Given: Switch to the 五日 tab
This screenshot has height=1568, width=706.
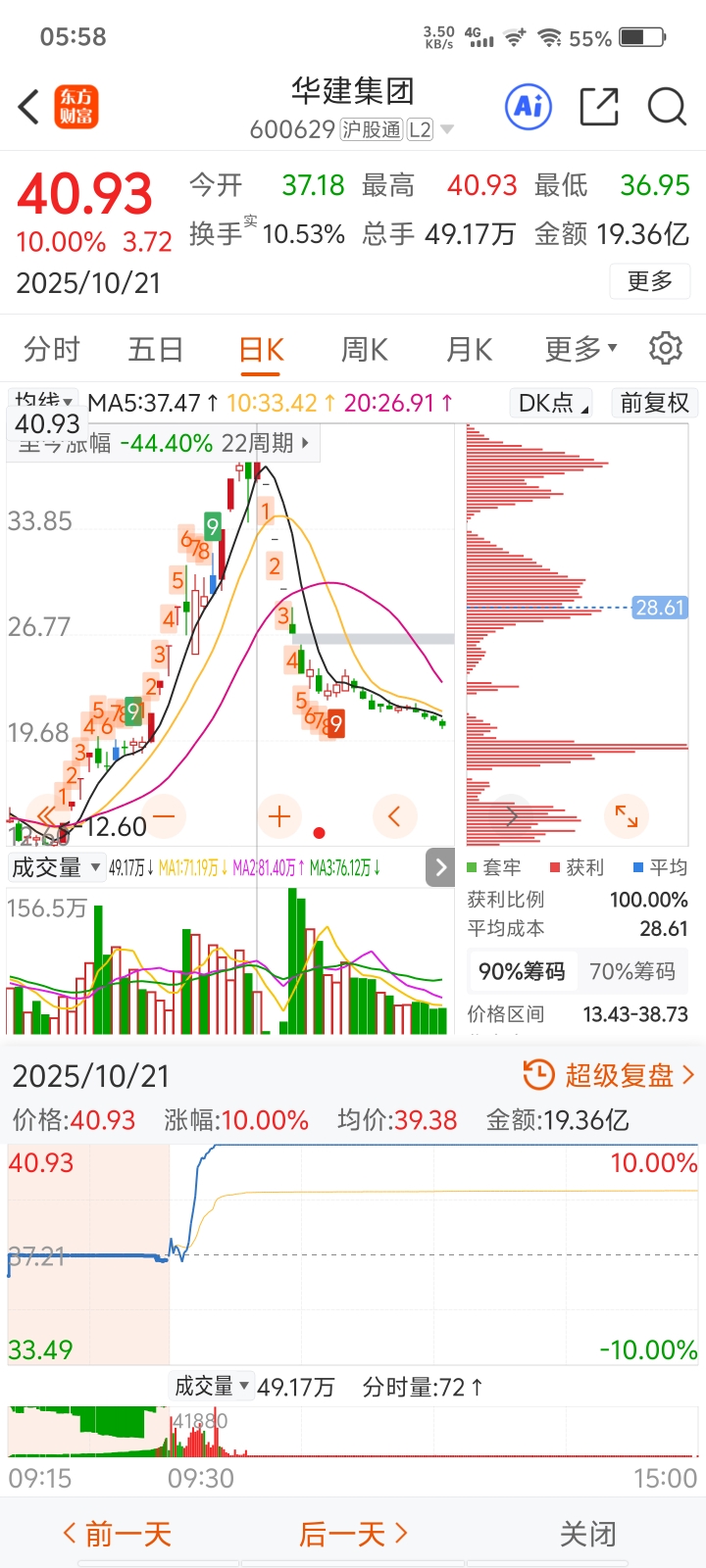Looking at the screenshot, I should pos(156,349).
